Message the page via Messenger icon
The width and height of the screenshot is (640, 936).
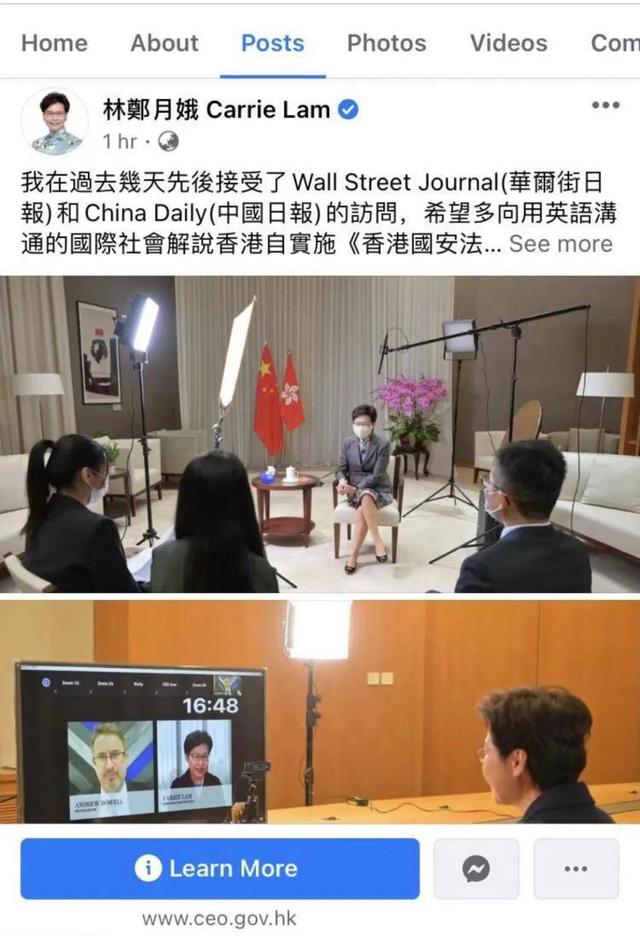click(x=476, y=869)
